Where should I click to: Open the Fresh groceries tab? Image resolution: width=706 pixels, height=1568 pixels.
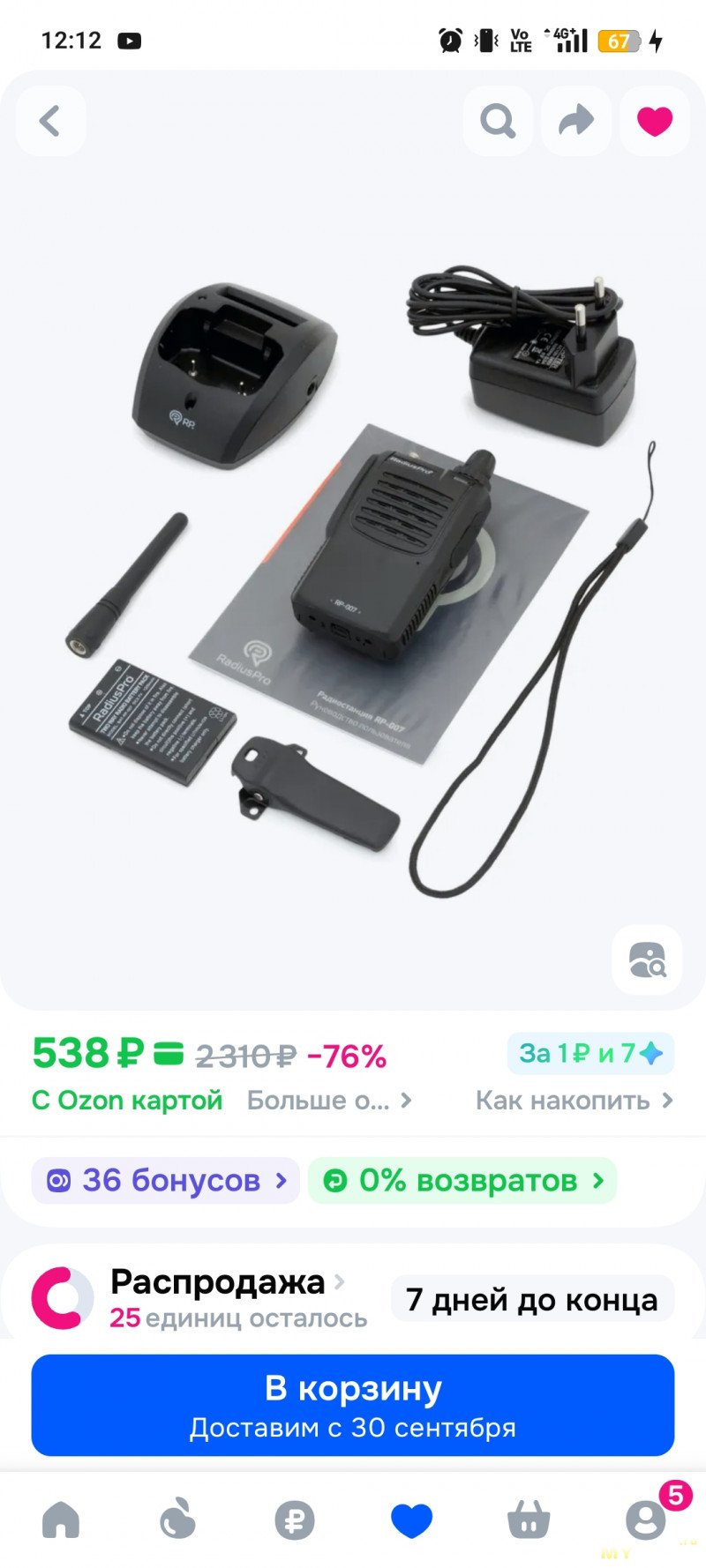point(177,1519)
